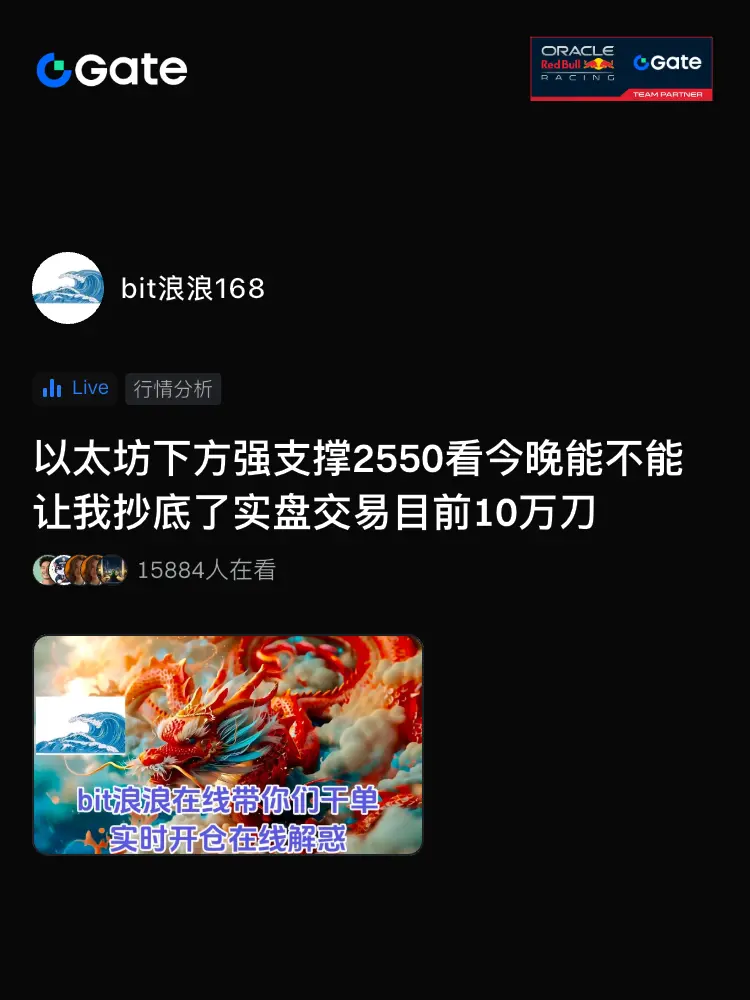Open the streamer's wave avatar picture
The width and height of the screenshot is (750, 1000).
[69, 288]
